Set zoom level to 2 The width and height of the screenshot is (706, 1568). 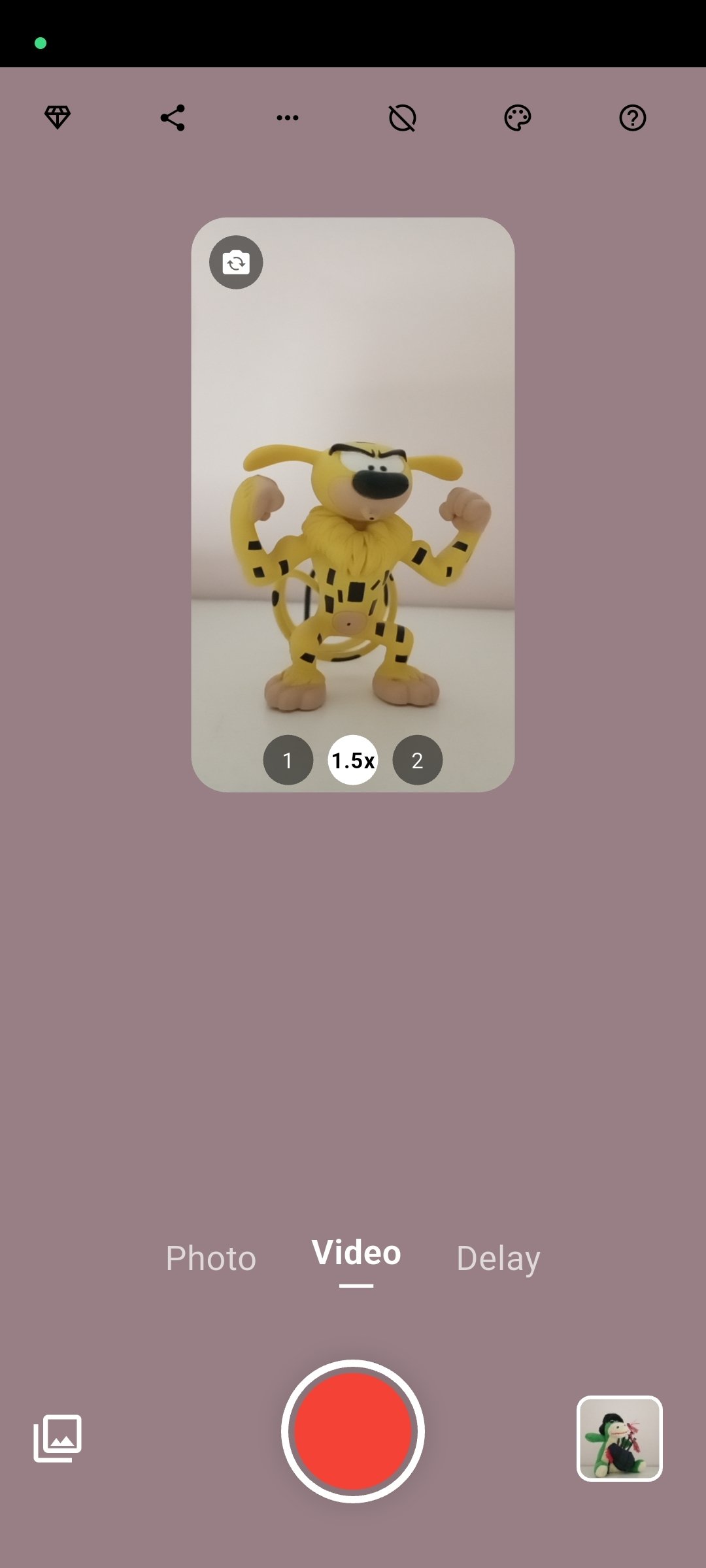[x=417, y=760]
